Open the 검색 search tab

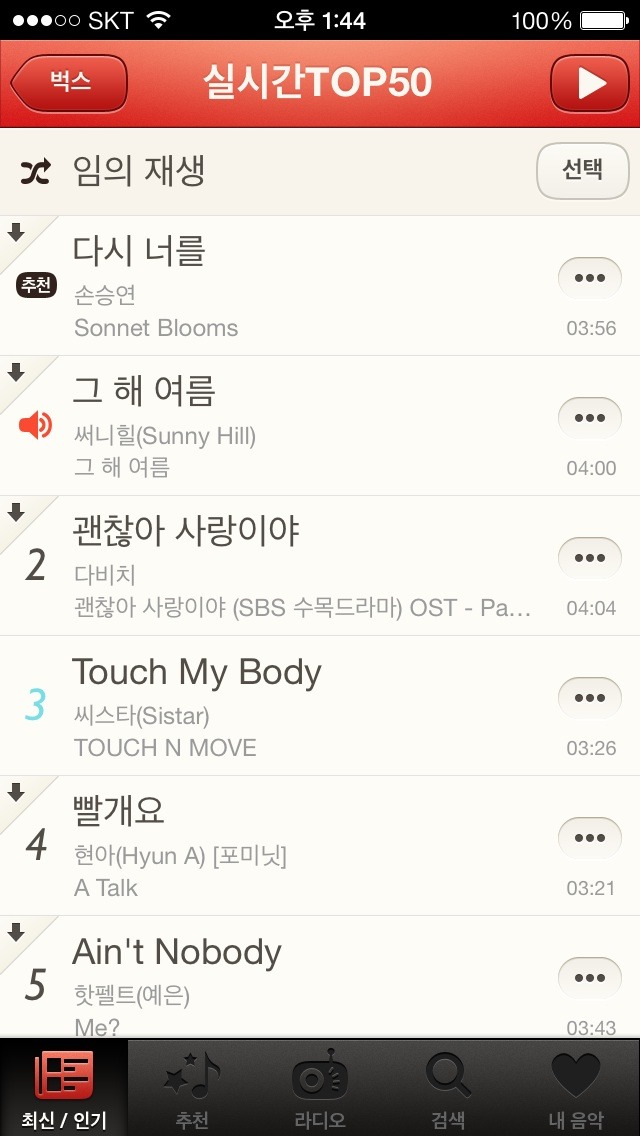(448, 1088)
